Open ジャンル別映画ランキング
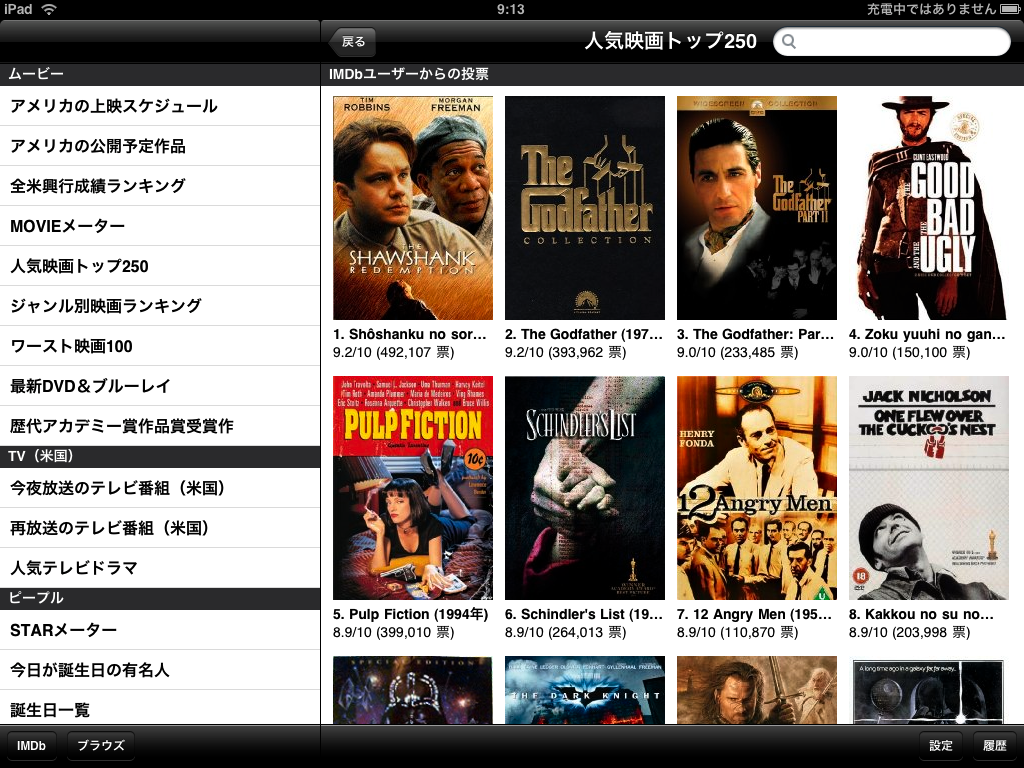The image size is (1024, 768). (160, 306)
